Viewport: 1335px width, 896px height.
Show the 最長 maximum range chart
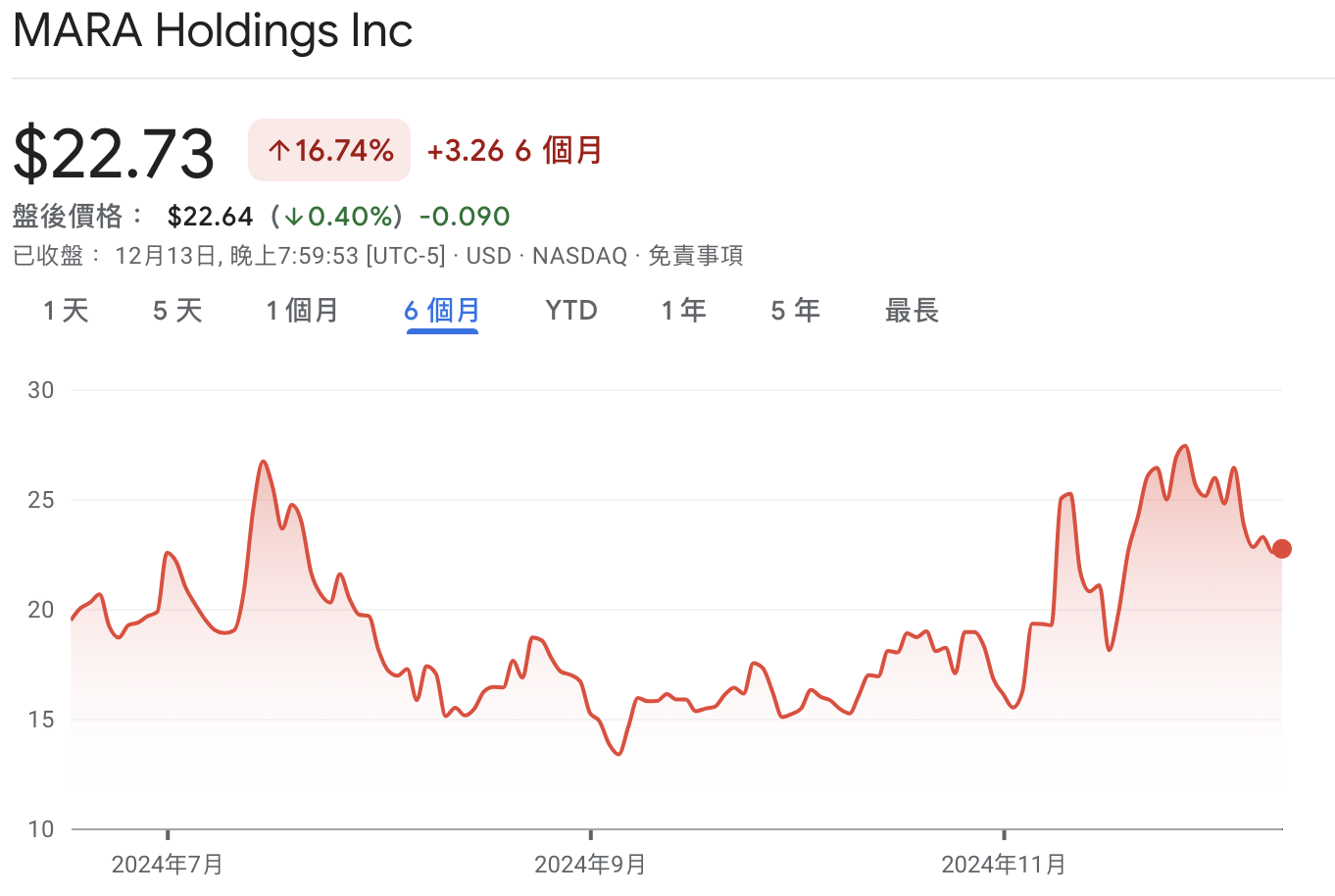(x=912, y=311)
